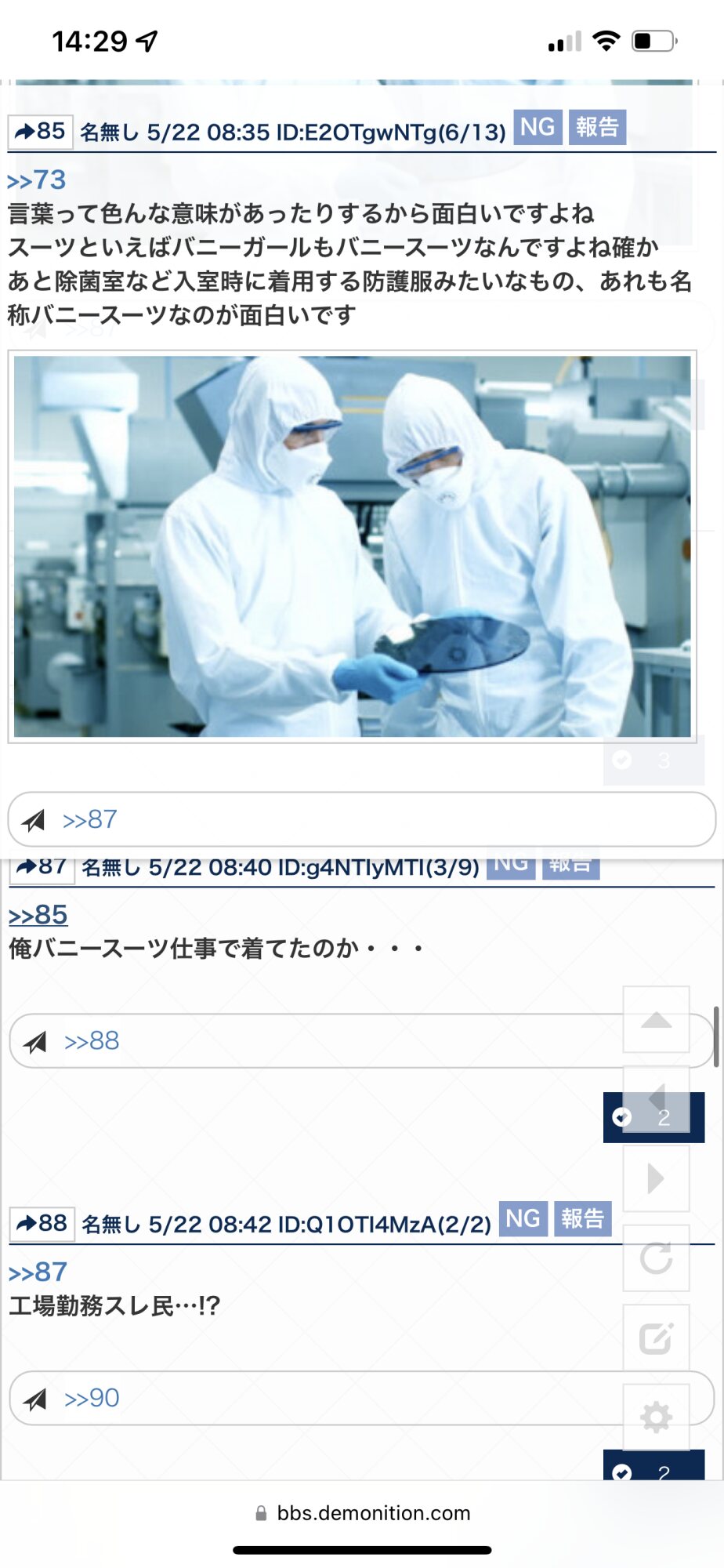This screenshot has width=724, height=1568.
Task: Open settings gear icon
Action: (656, 1417)
